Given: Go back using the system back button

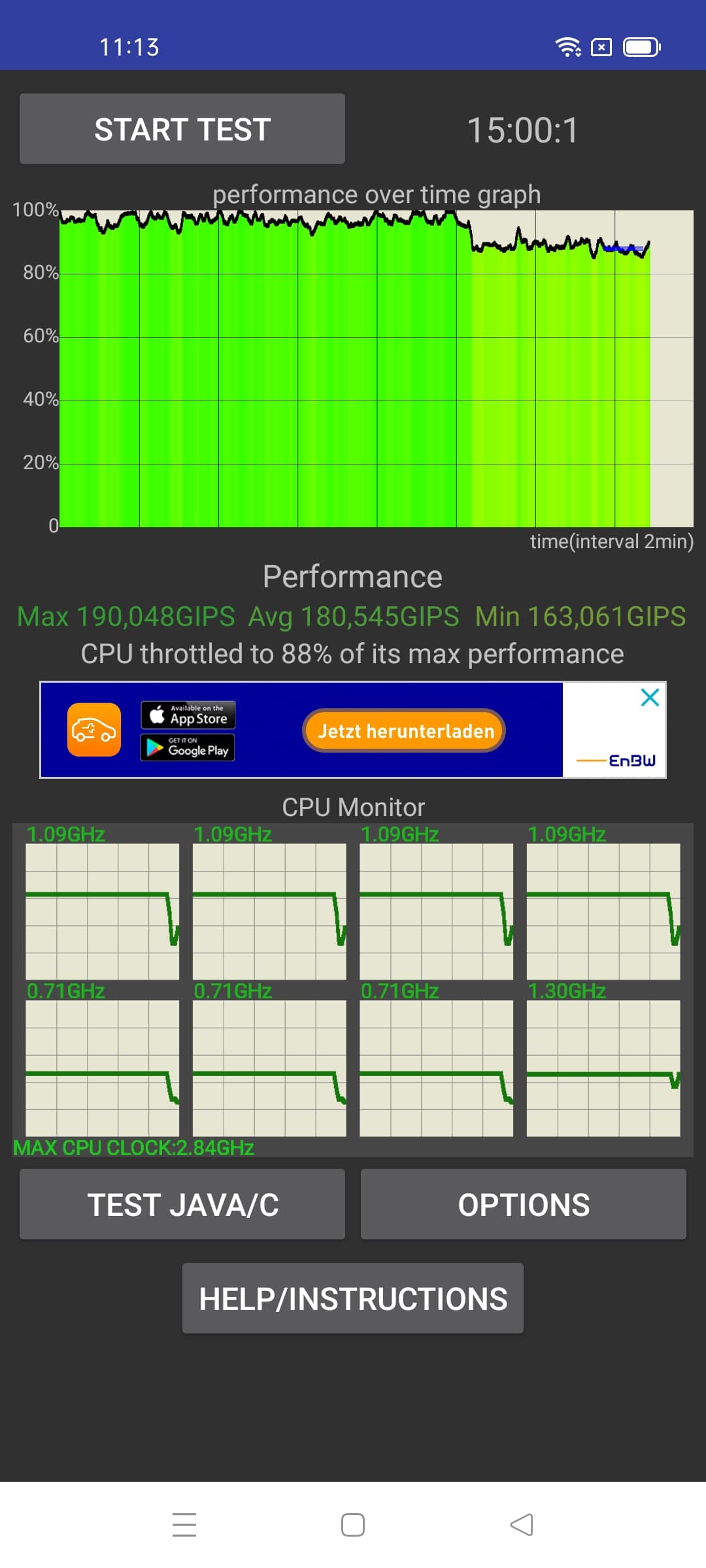Looking at the screenshot, I should [522, 1525].
